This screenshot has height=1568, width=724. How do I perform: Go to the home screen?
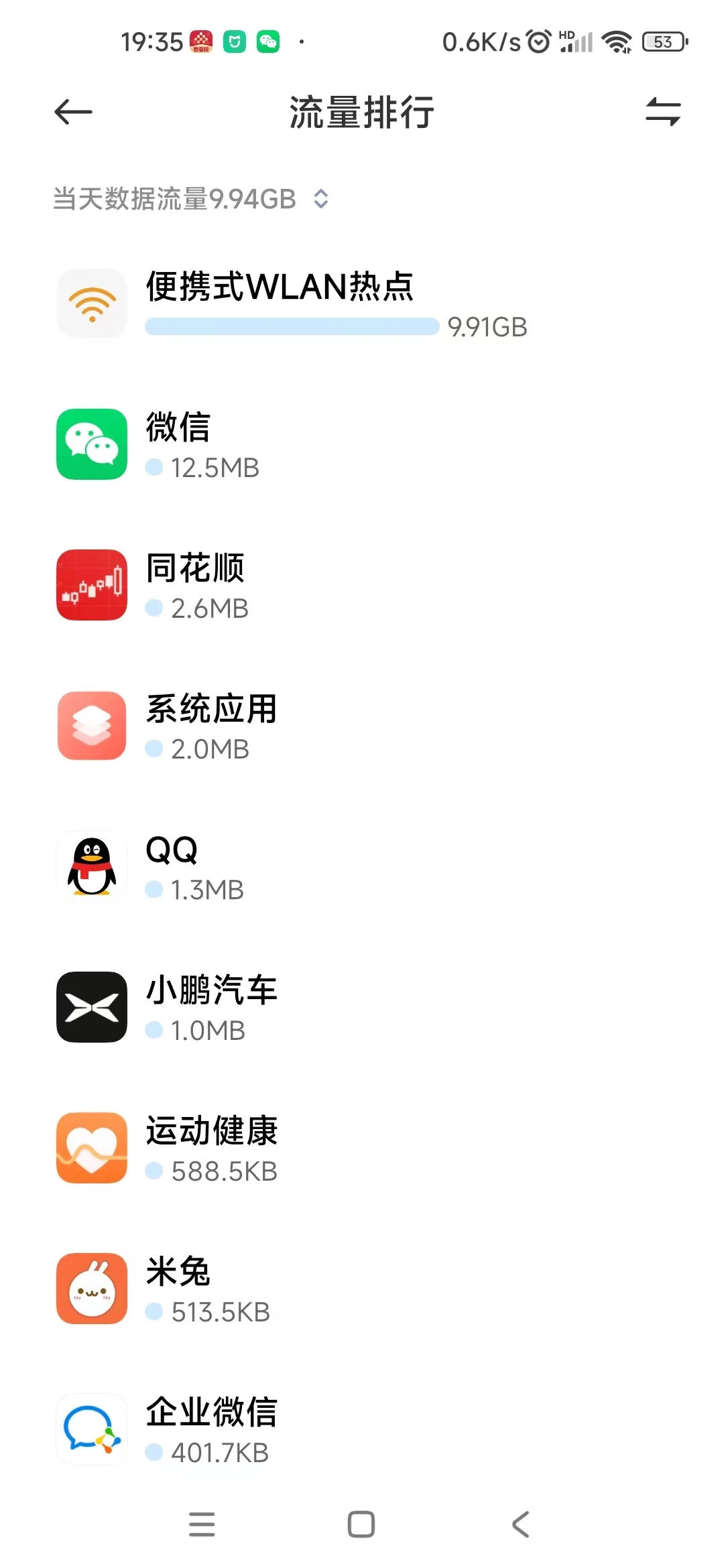coord(361,1524)
